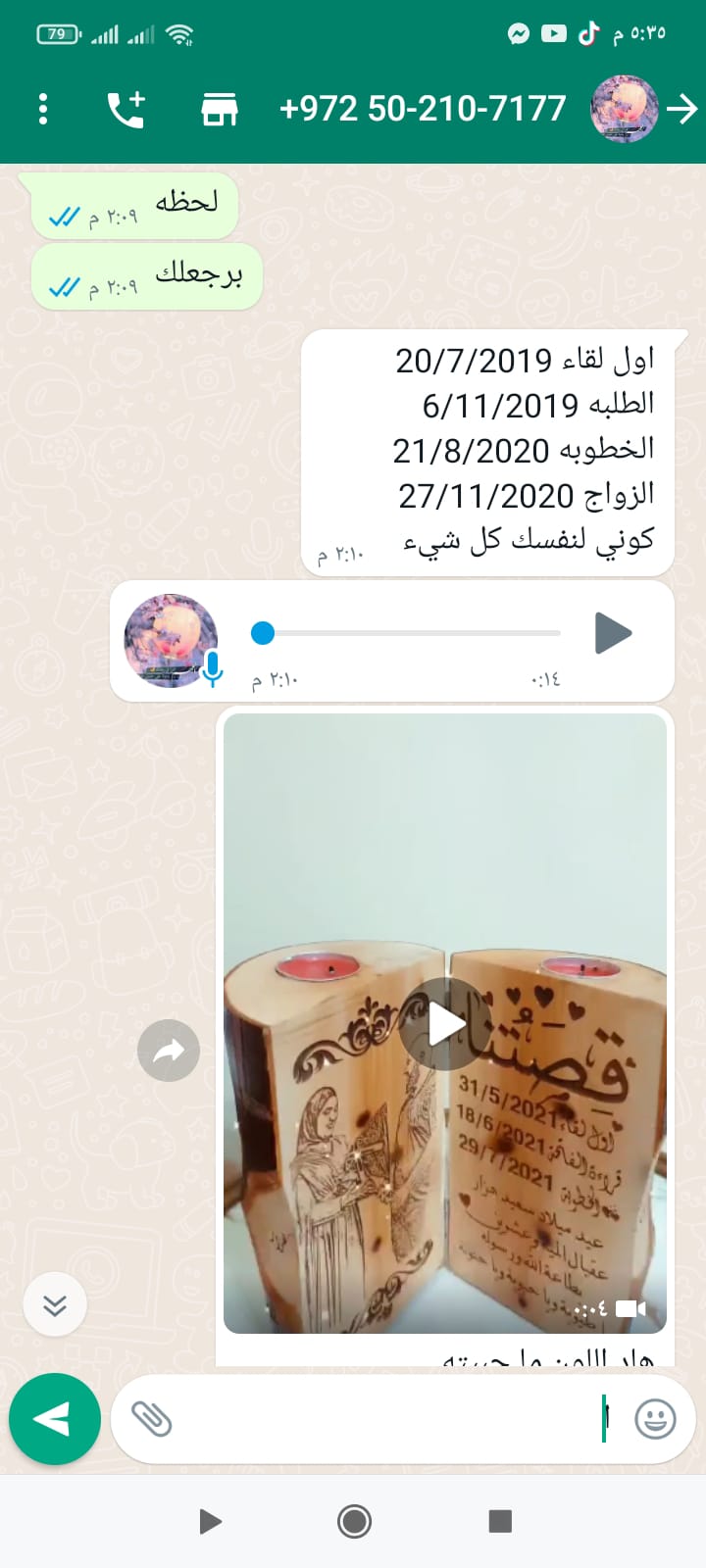This screenshot has height=1568, width=706.
Task: Start a new voice call
Action: click(x=126, y=109)
